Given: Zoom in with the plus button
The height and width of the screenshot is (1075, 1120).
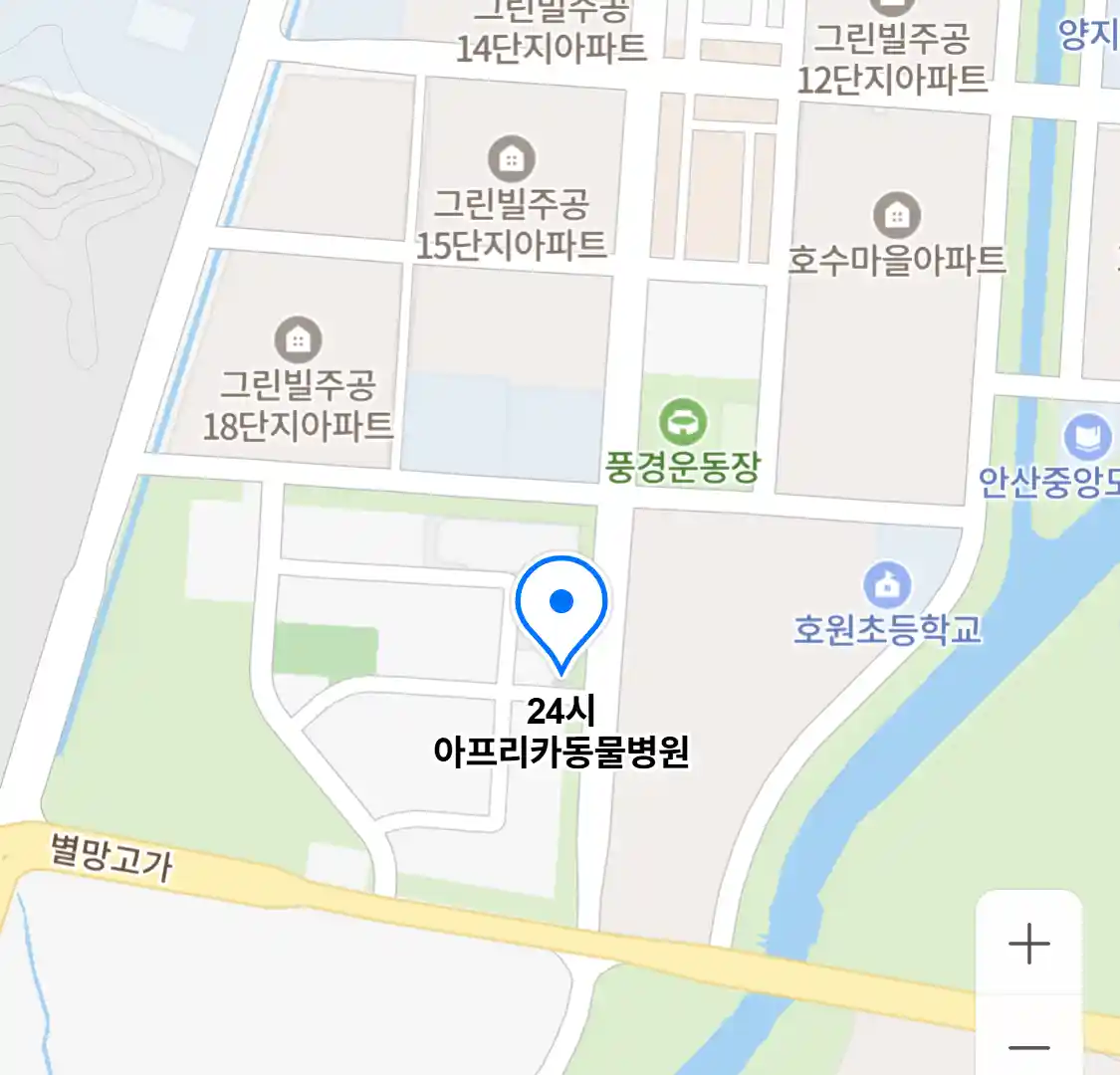Looking at the screenshot, I should (1028, 944).
